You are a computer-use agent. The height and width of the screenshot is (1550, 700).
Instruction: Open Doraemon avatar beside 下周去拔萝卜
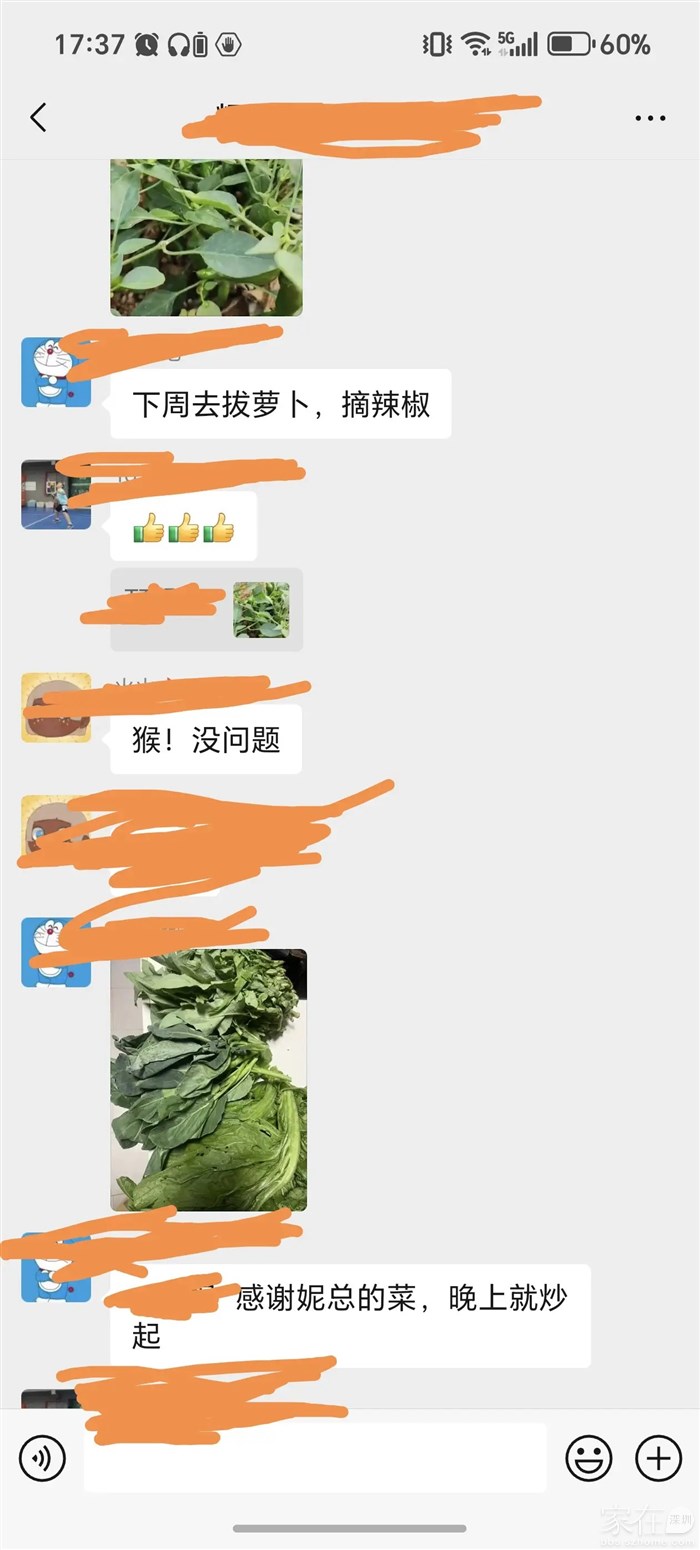coord(56,373)
